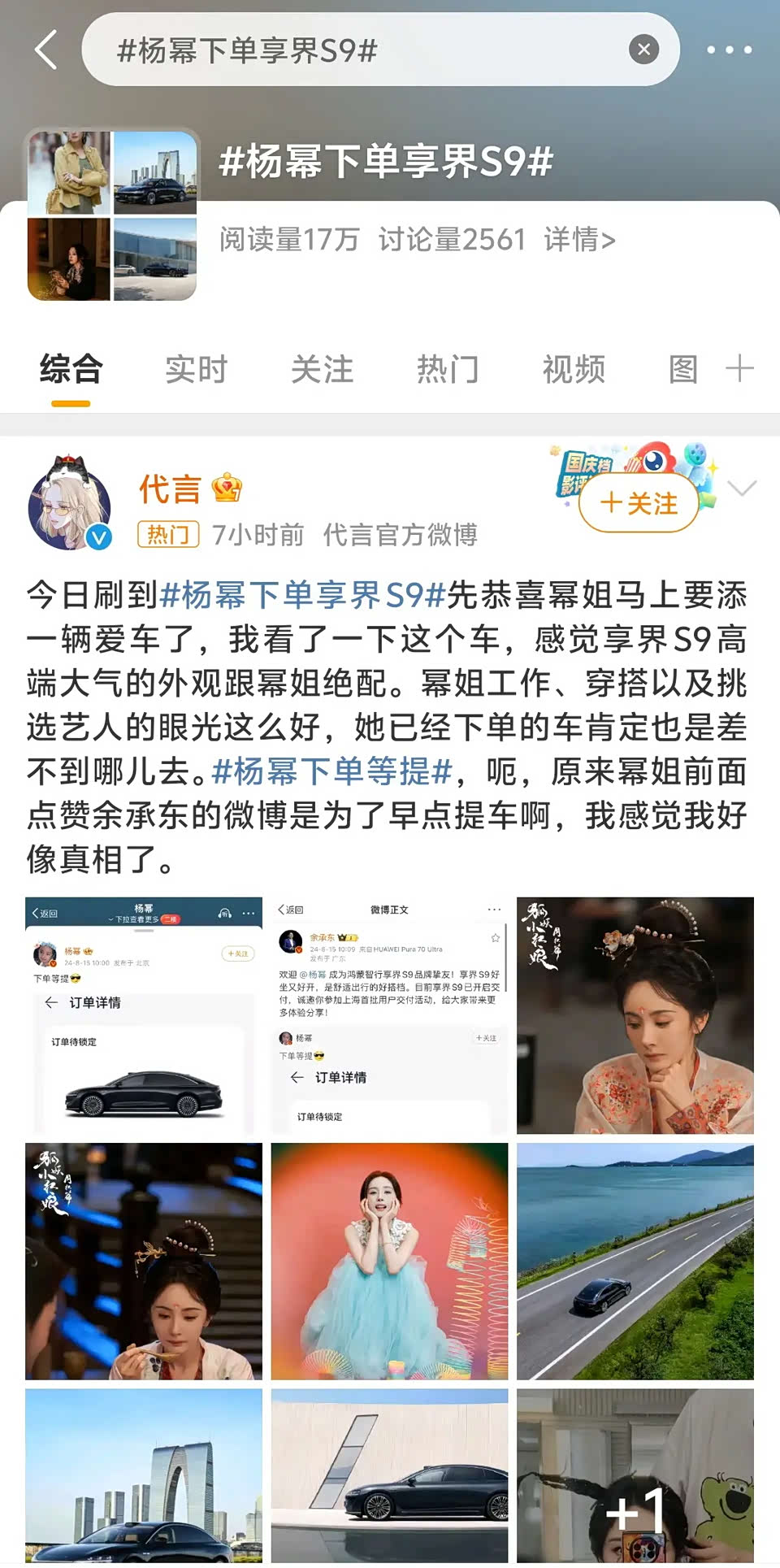Open the photo of the woman in blue dress
The width and height of the screenshot is (780, 1568).
tap(389, 1261)
